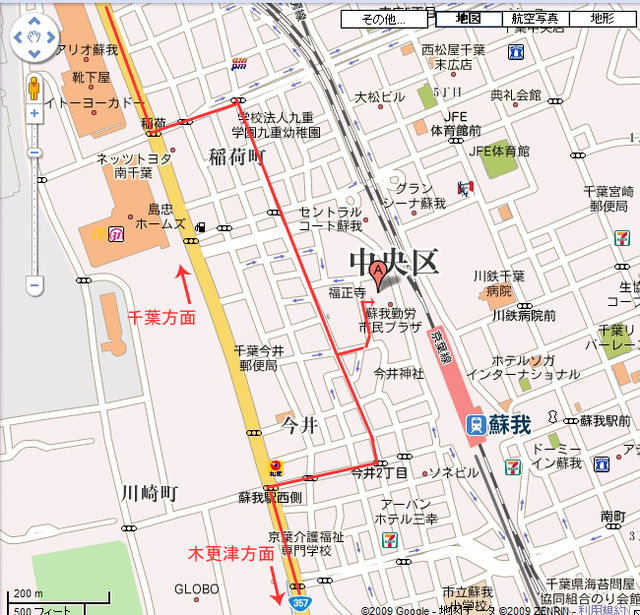Select the orange Street View pegman
The image size is (640, 615).
[x=34, y=87]
